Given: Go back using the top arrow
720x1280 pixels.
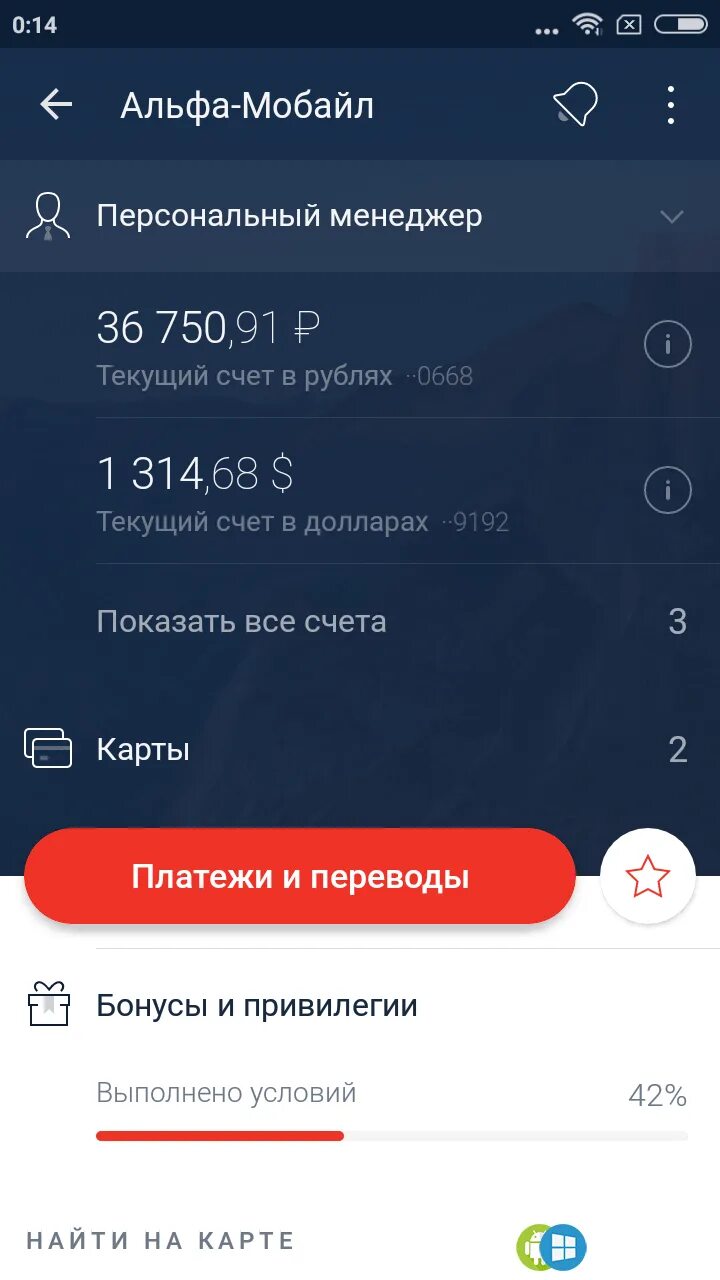Looking at the screenshot, I should (56, 105).
